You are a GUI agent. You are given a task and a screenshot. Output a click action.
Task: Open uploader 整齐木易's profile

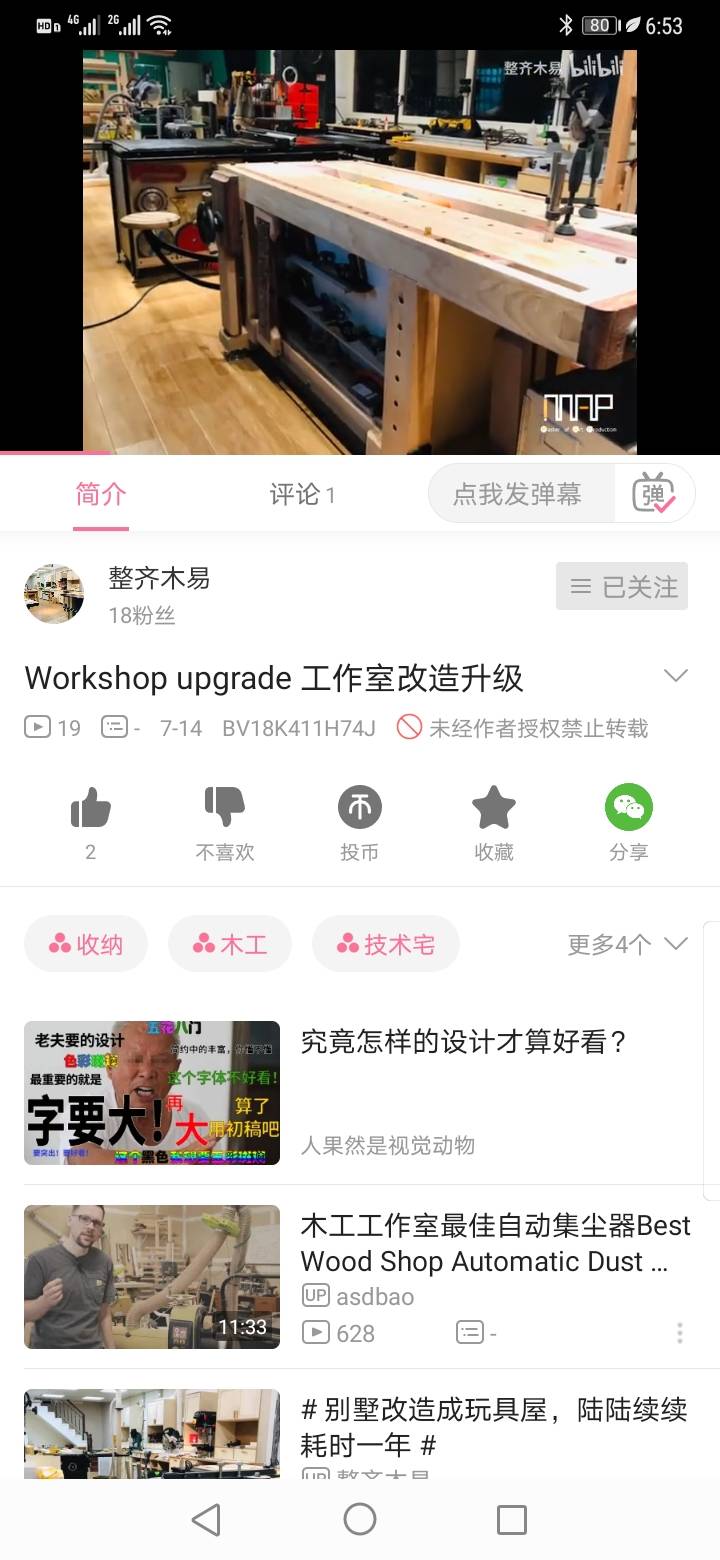pyautogui.click(x=159, y=579)
